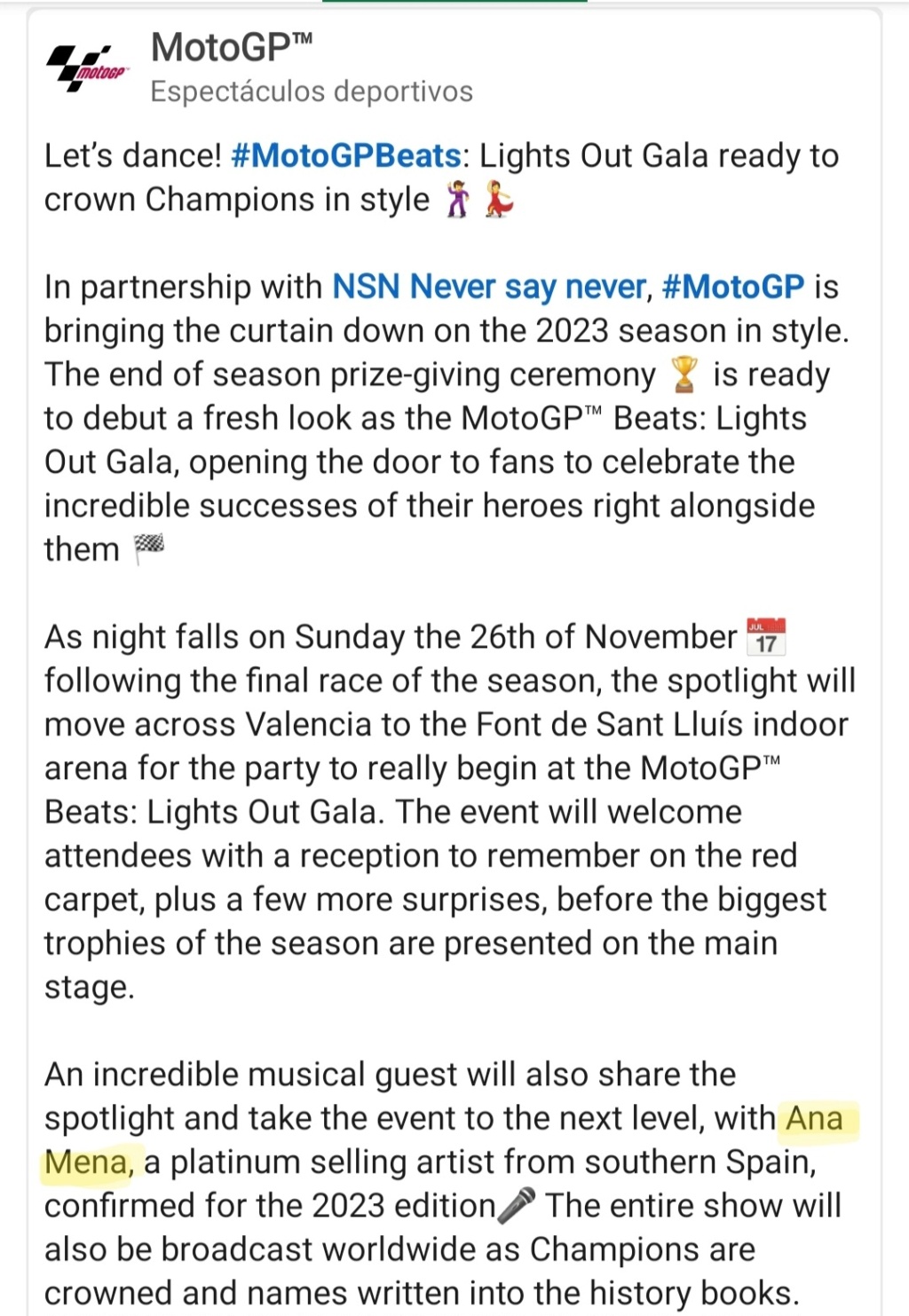Open the #MotoGPBeats hashtag
The image size is (909, 1316).
click(x=345, y=156)
